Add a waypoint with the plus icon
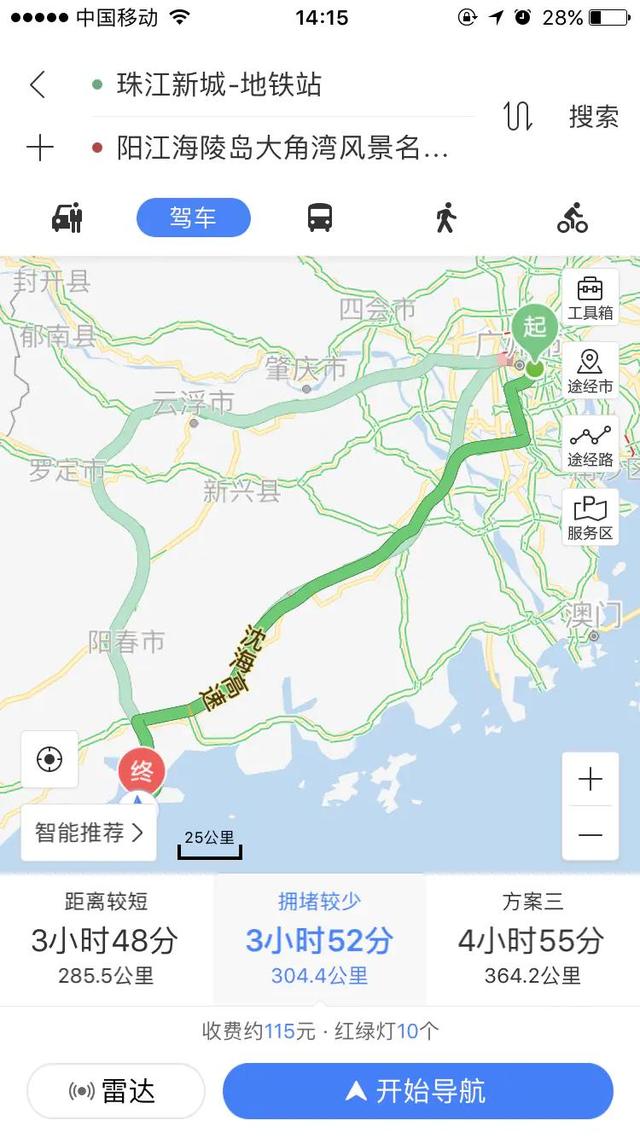The height and width of the screenshot is (1138, 640). tap(40, 149)
